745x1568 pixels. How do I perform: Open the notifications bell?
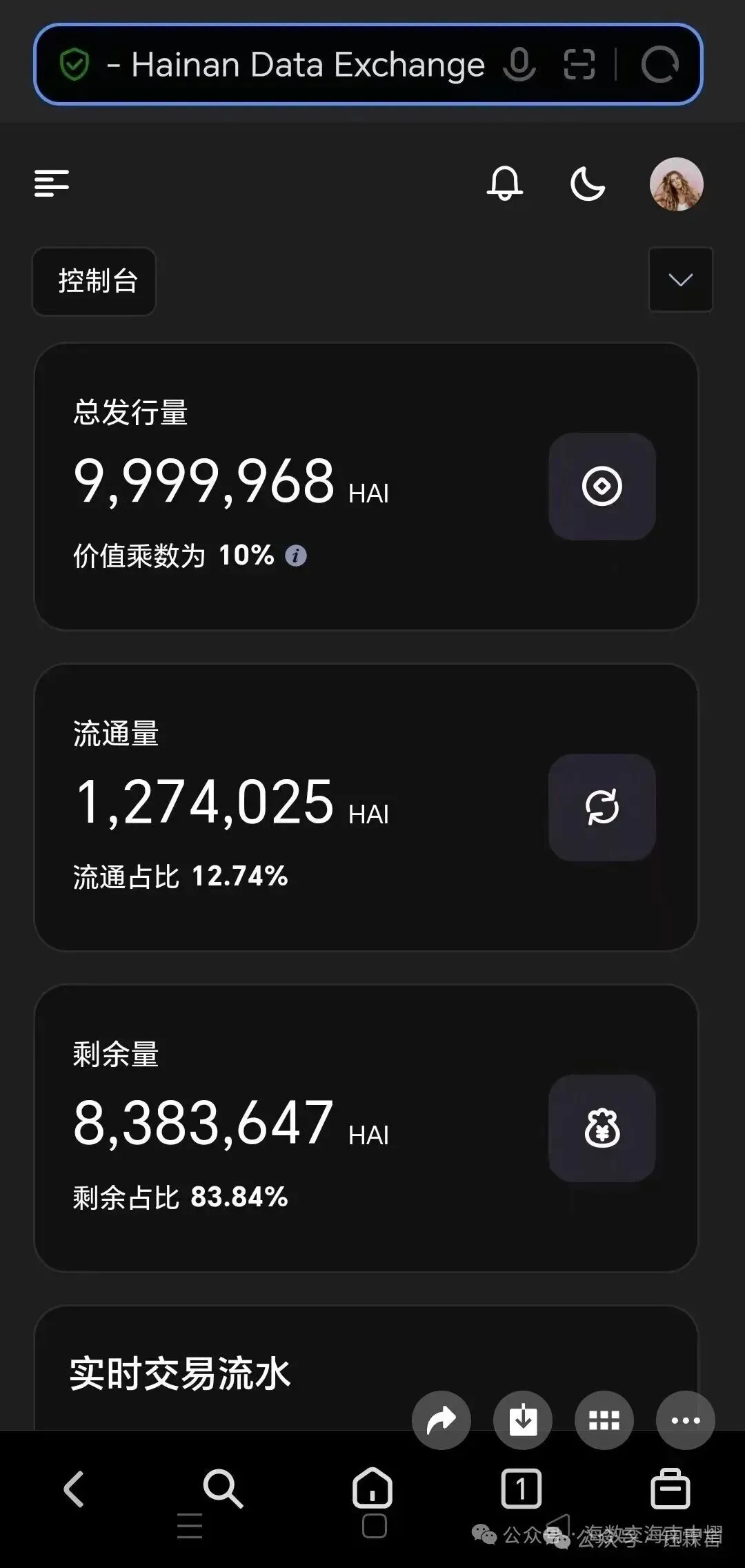tap(505, 184)
